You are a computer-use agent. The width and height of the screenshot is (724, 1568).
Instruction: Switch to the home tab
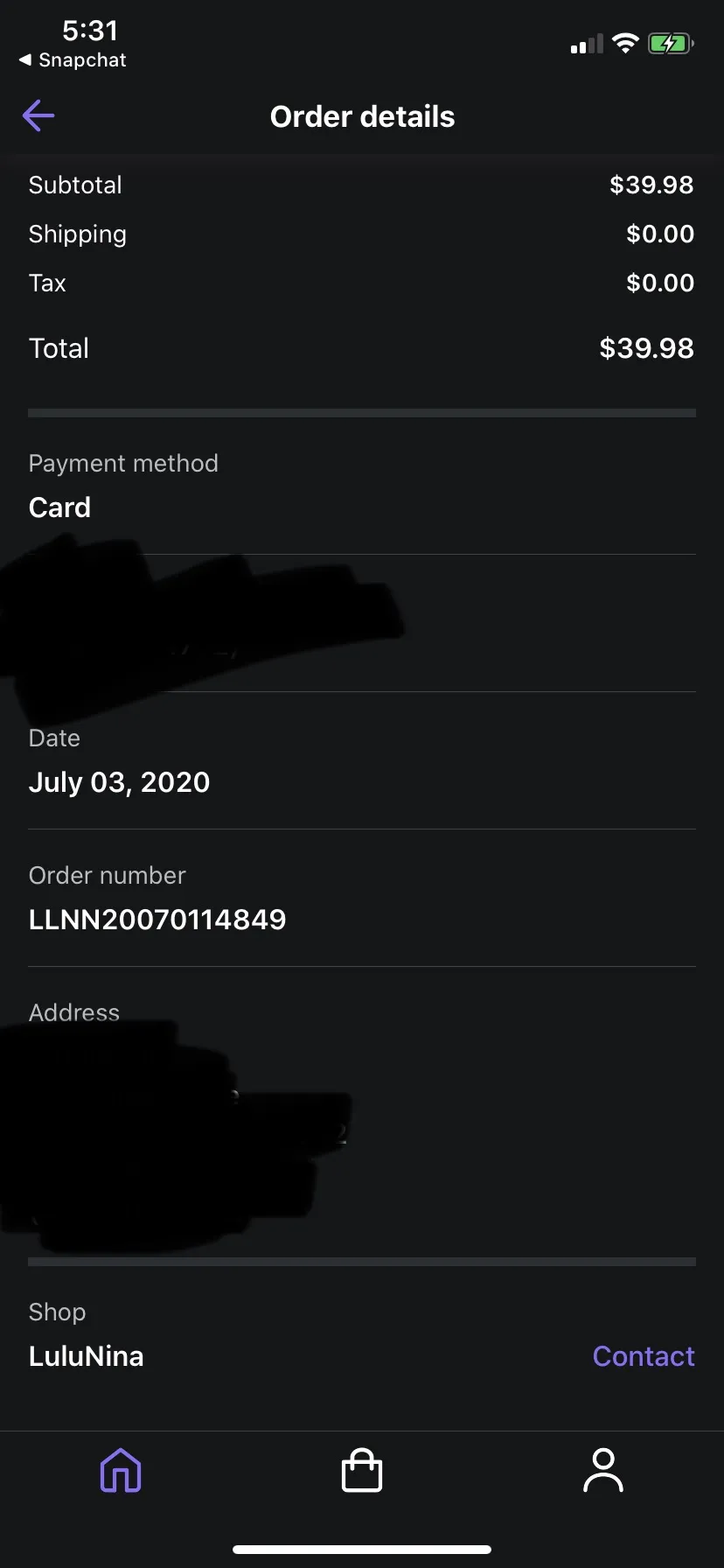click(121, 1470)
